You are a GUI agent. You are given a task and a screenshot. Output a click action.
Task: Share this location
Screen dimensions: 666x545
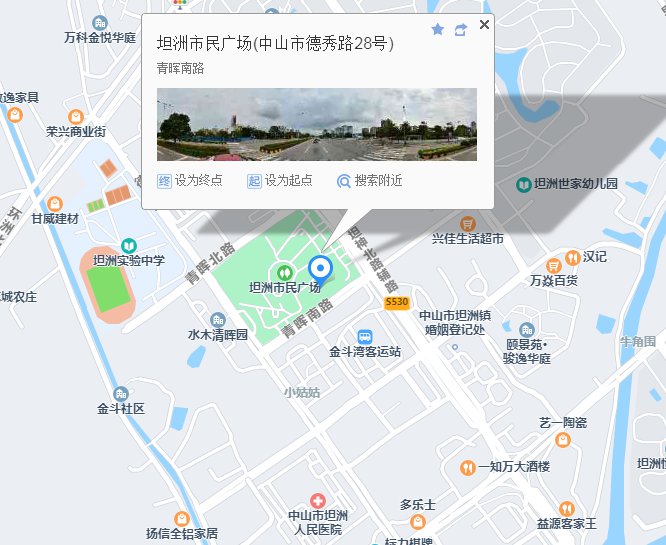460,30
